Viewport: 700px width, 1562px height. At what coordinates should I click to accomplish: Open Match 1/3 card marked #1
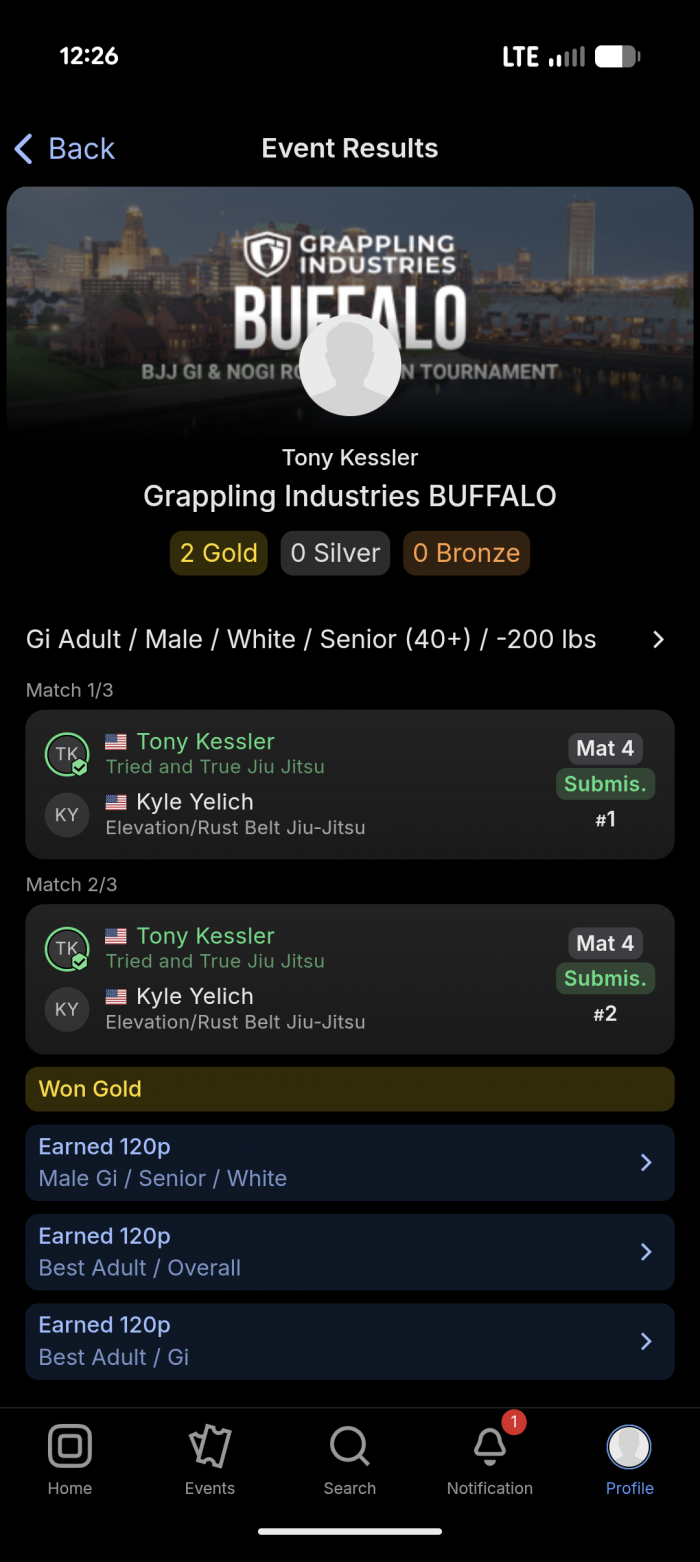tap(350, 784)
